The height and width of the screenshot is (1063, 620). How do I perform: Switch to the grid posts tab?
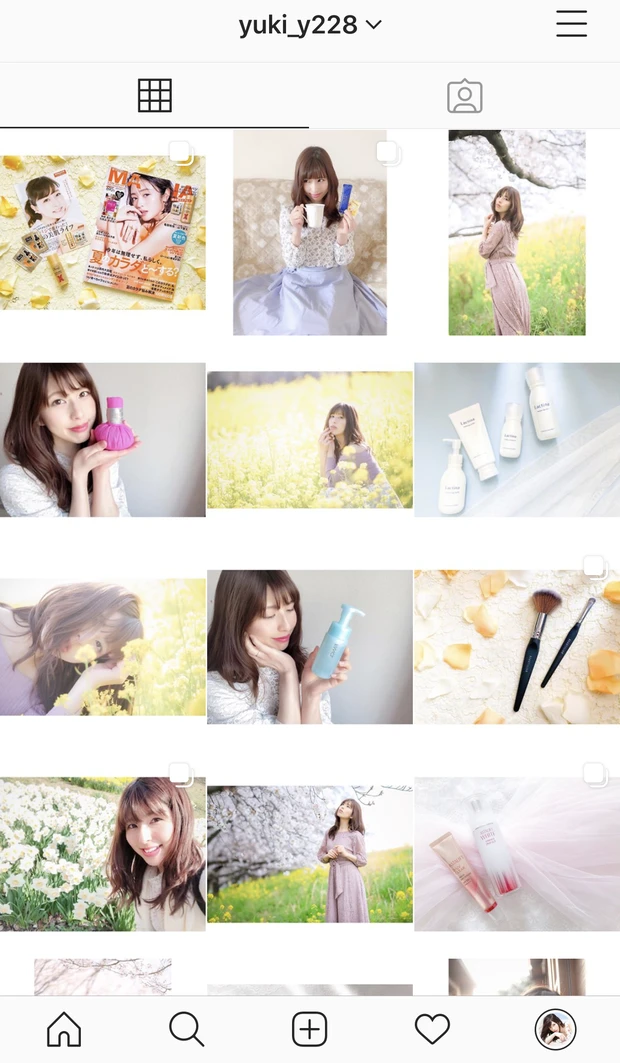155,96
